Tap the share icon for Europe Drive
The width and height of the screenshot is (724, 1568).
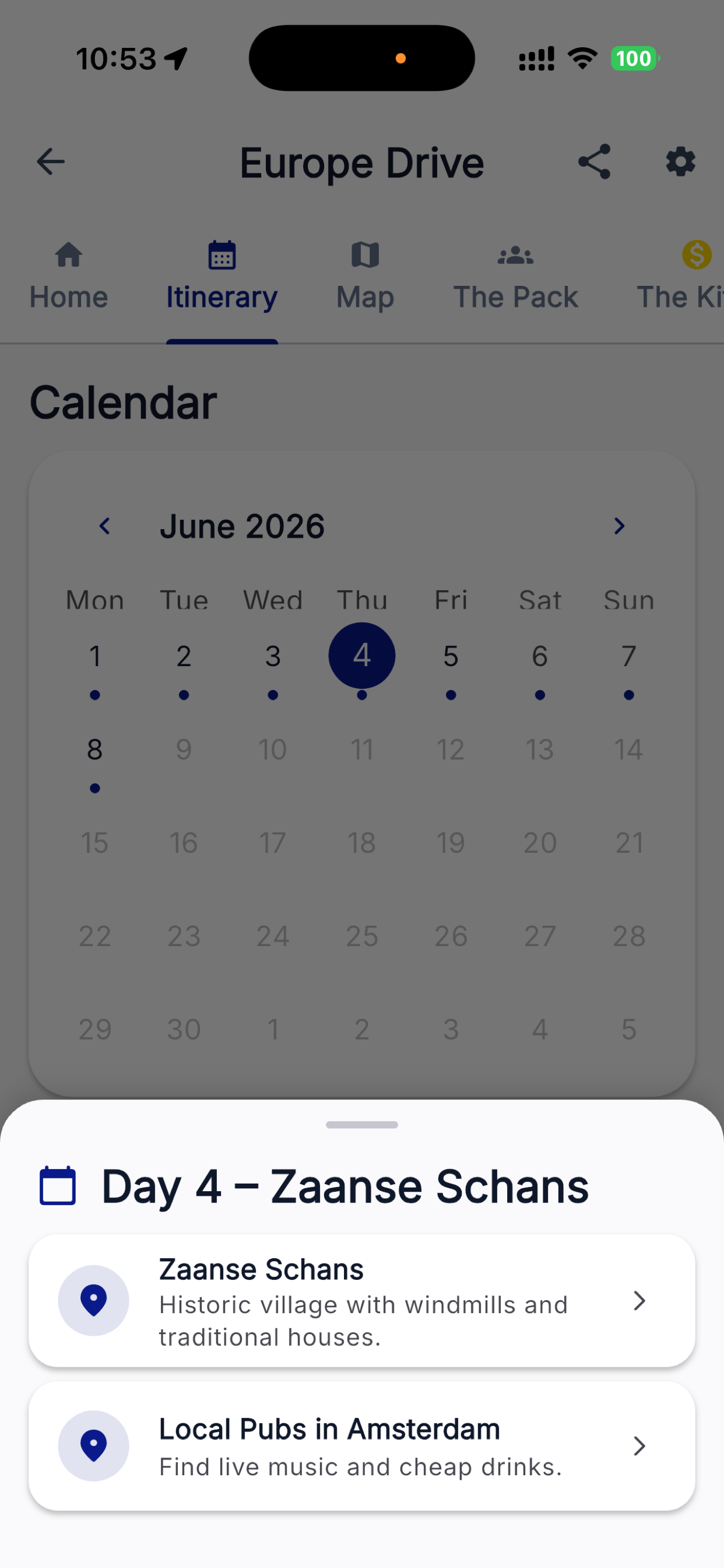pyautogui.click(x=593, y=162)
